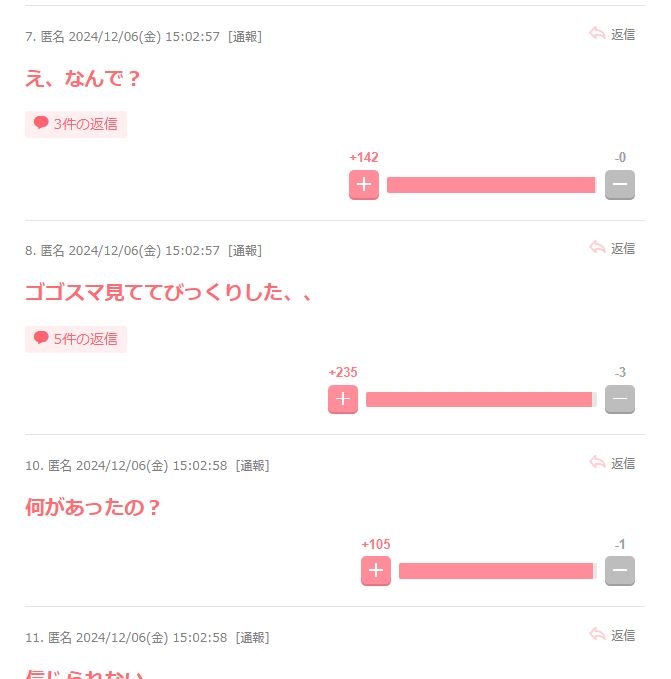671x679 pixels.
Task: Downvote comment 10 with minus button
Action: pyautogui.click(x=620, y=571)
